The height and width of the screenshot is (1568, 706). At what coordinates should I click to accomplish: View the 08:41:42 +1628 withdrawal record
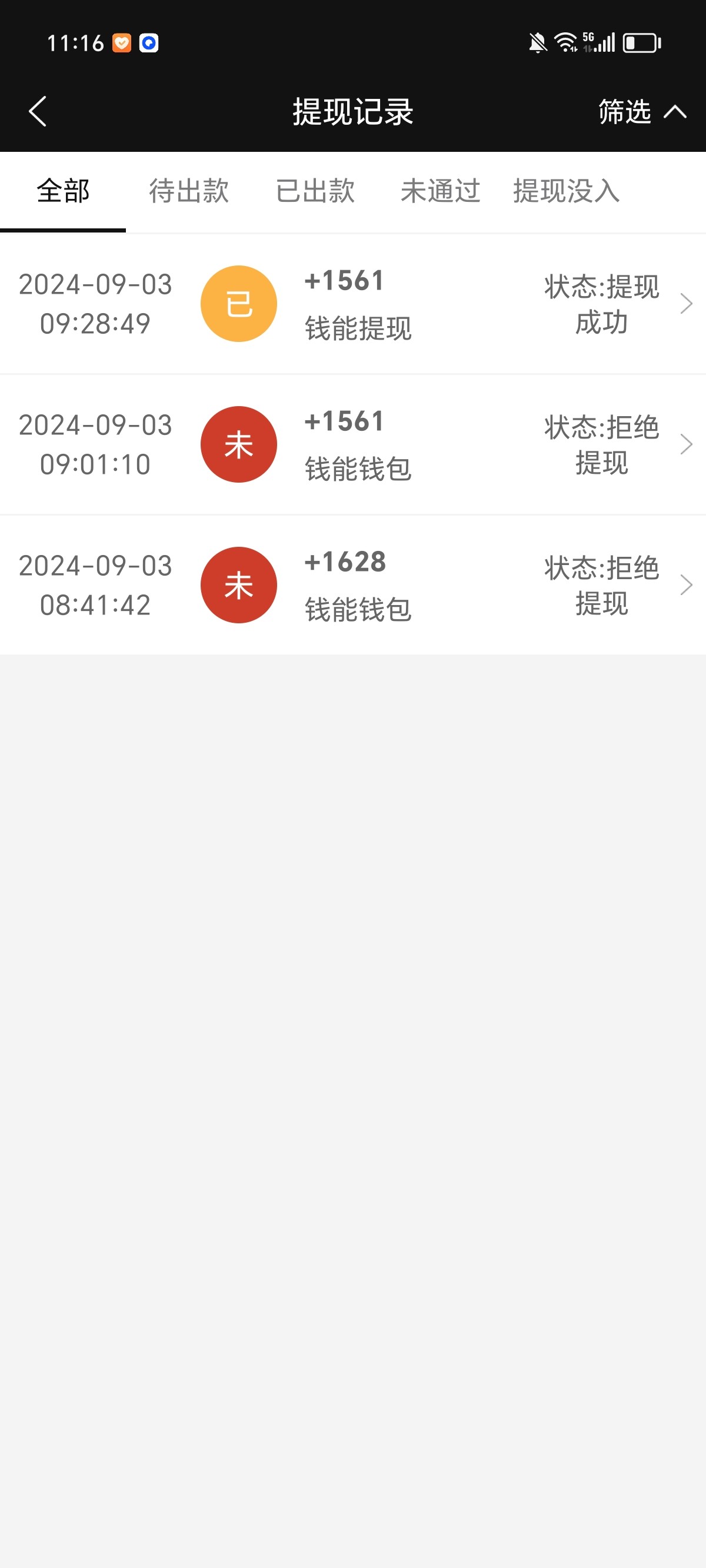coord(353,585)
